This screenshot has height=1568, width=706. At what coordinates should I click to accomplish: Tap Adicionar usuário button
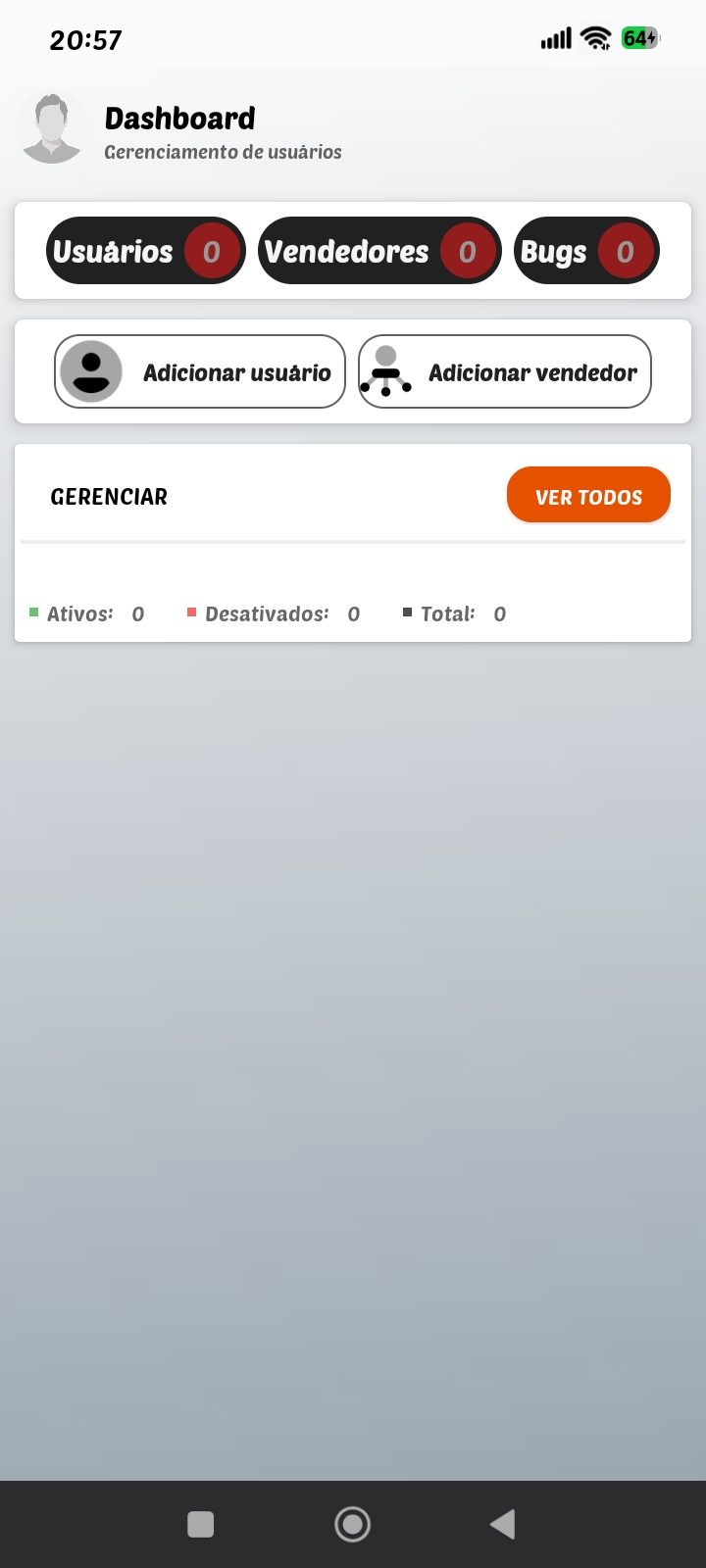[x=200, y=371]
